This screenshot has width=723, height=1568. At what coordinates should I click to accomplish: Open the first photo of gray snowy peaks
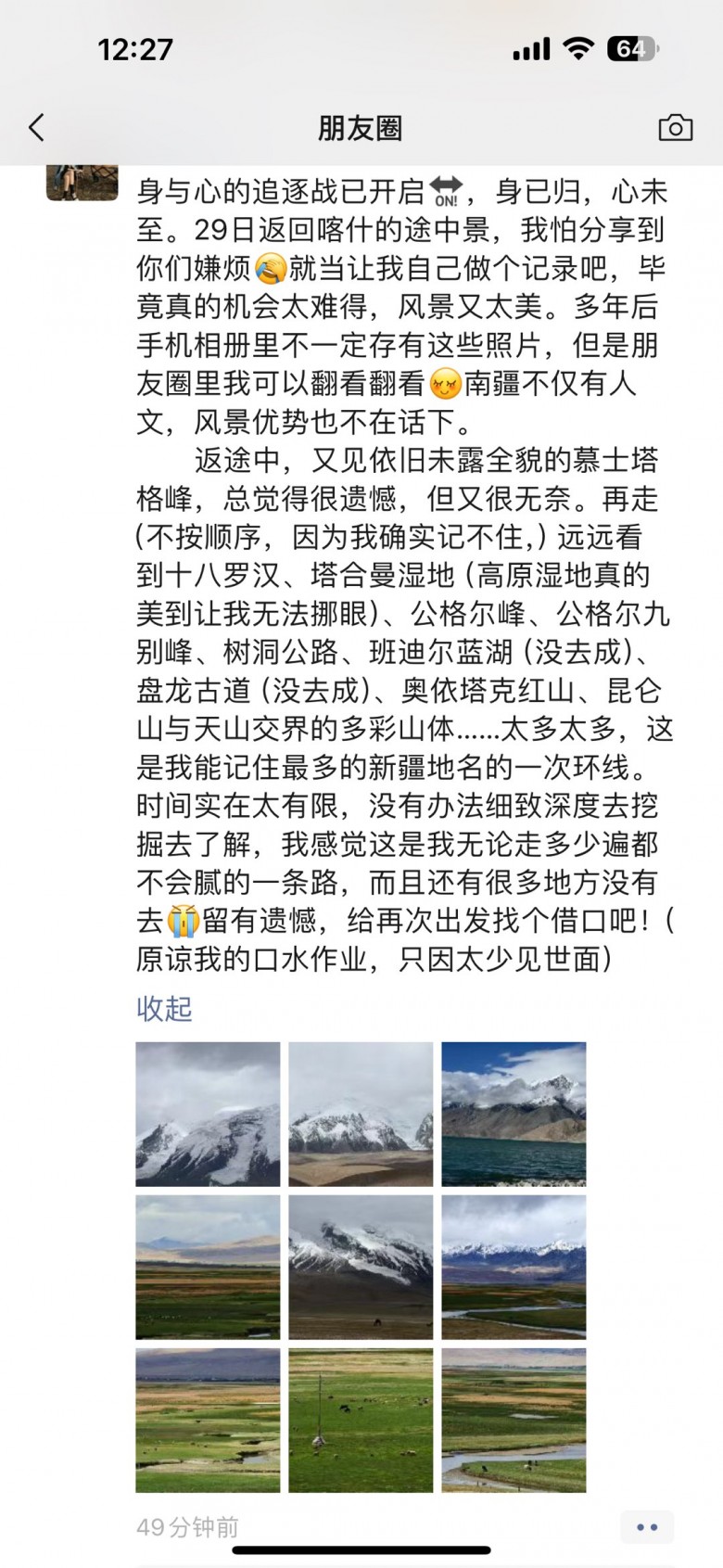click(208, 1114)
